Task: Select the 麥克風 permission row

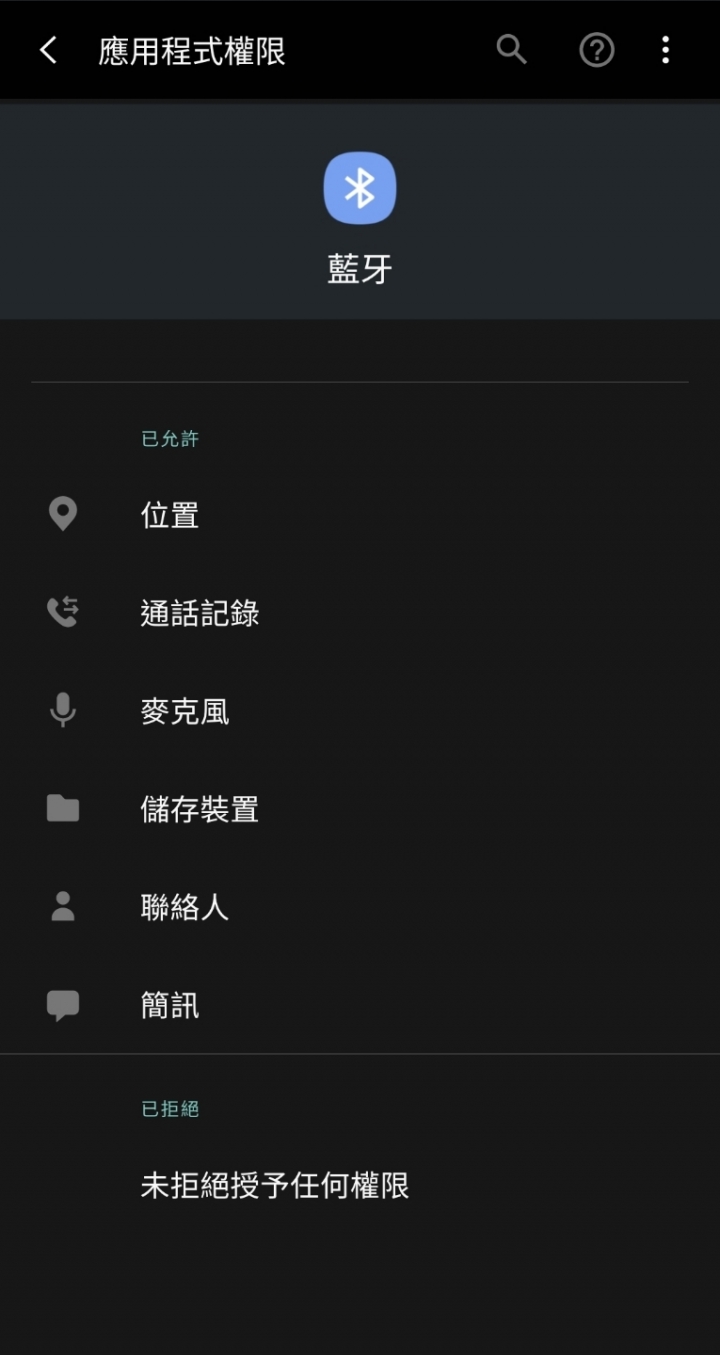Action: pyautogui.click(x=360, y=711)
